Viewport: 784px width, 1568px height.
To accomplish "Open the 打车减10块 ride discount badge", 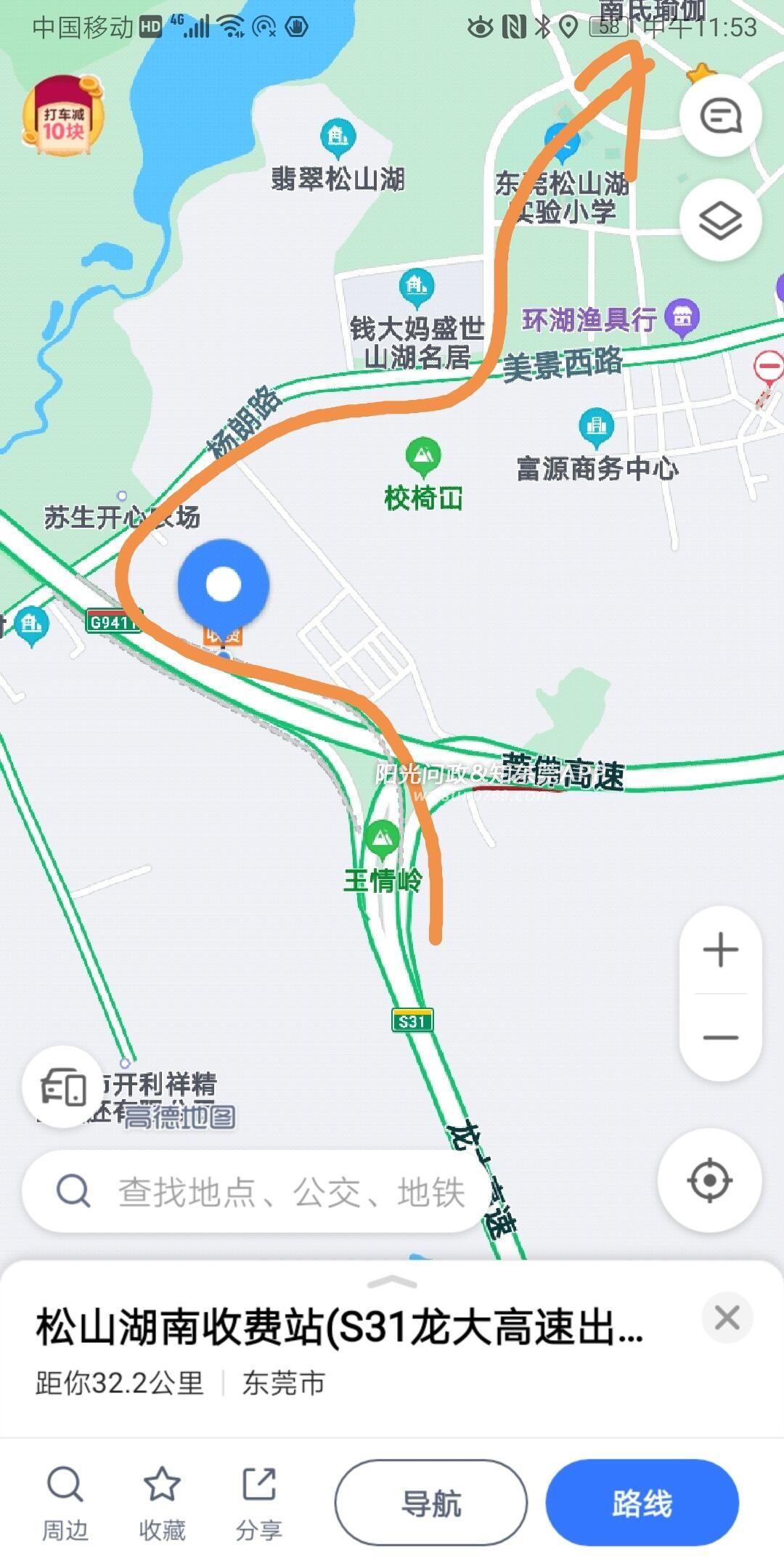I will click(62, 116).
